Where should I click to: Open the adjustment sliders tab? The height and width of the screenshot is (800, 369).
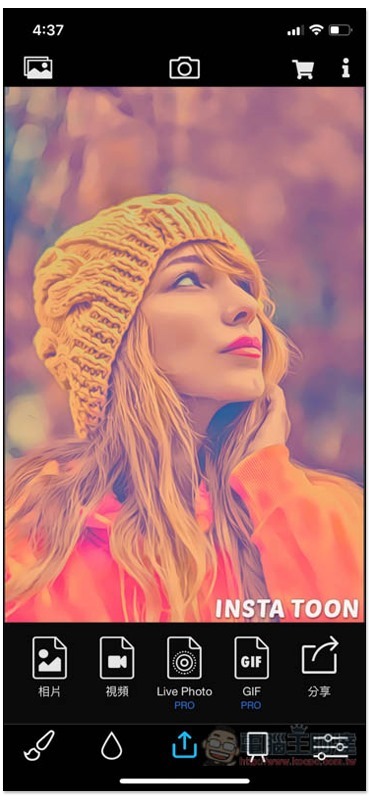click(x=330, y=747)
